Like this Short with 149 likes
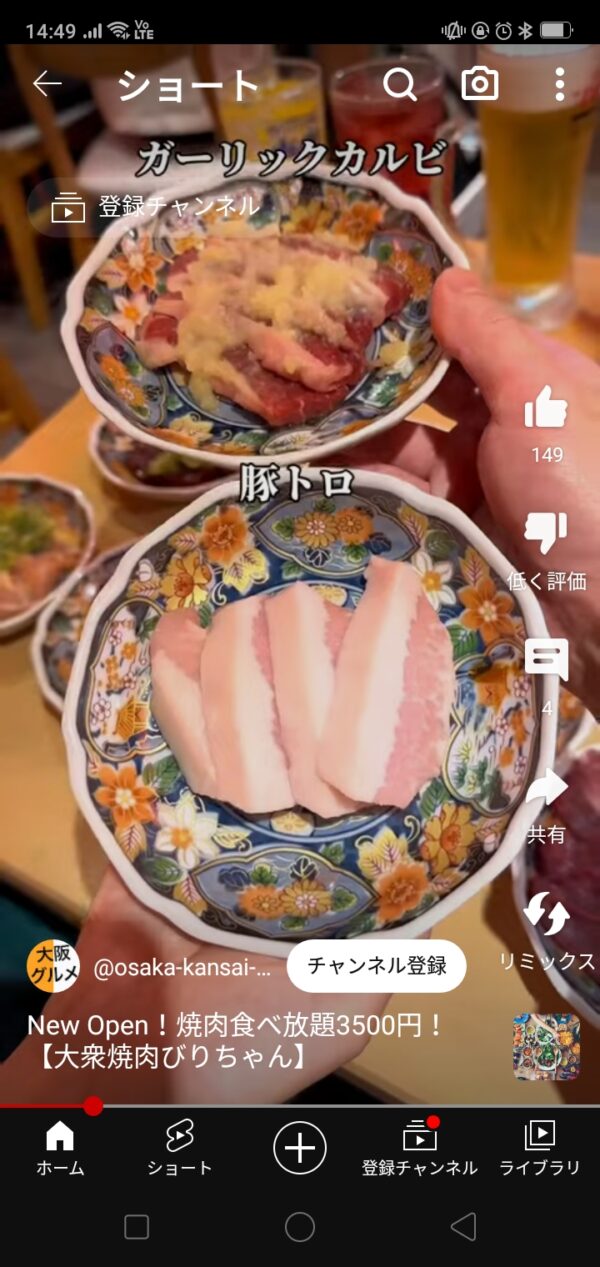Screen dimensions: 600x1267 546,409
